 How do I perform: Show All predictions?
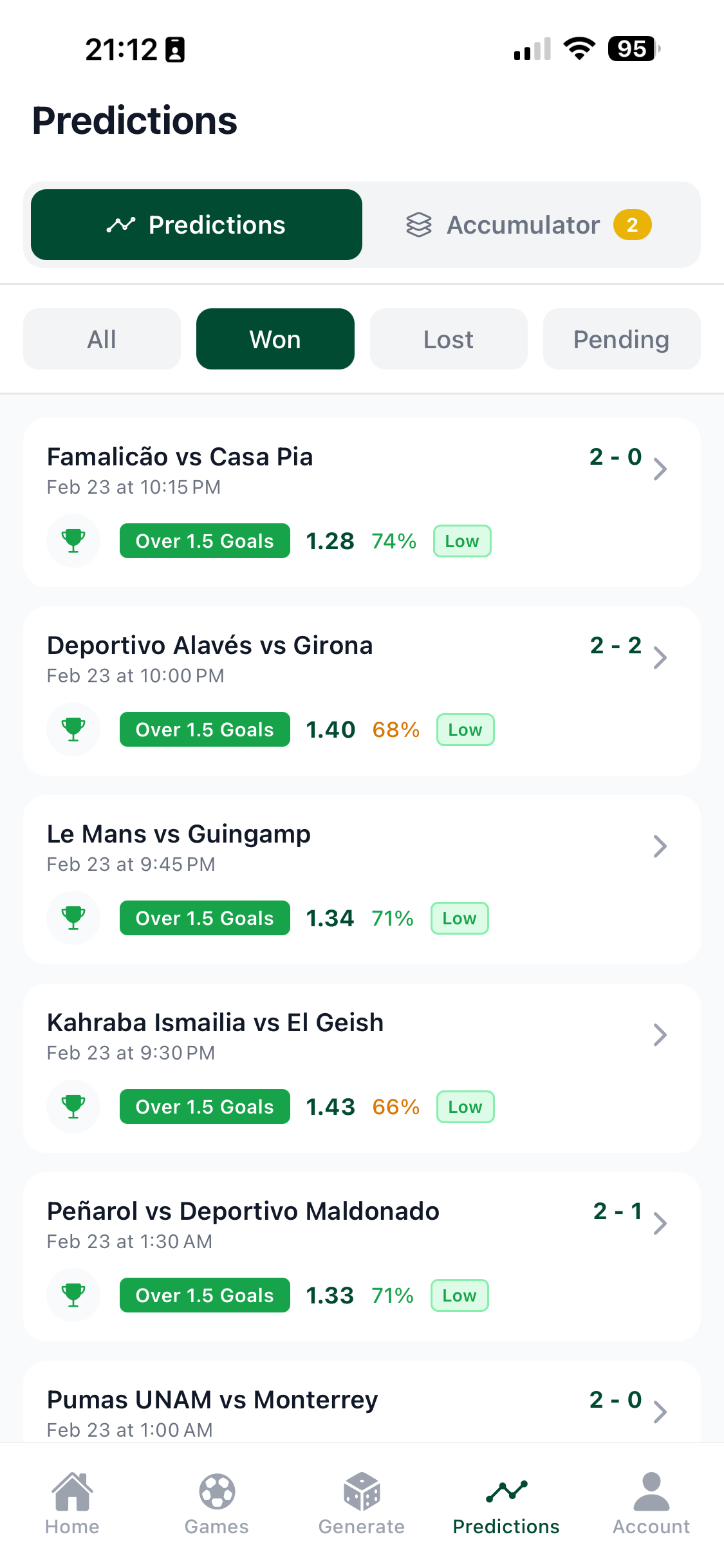[x=101, y=339]
